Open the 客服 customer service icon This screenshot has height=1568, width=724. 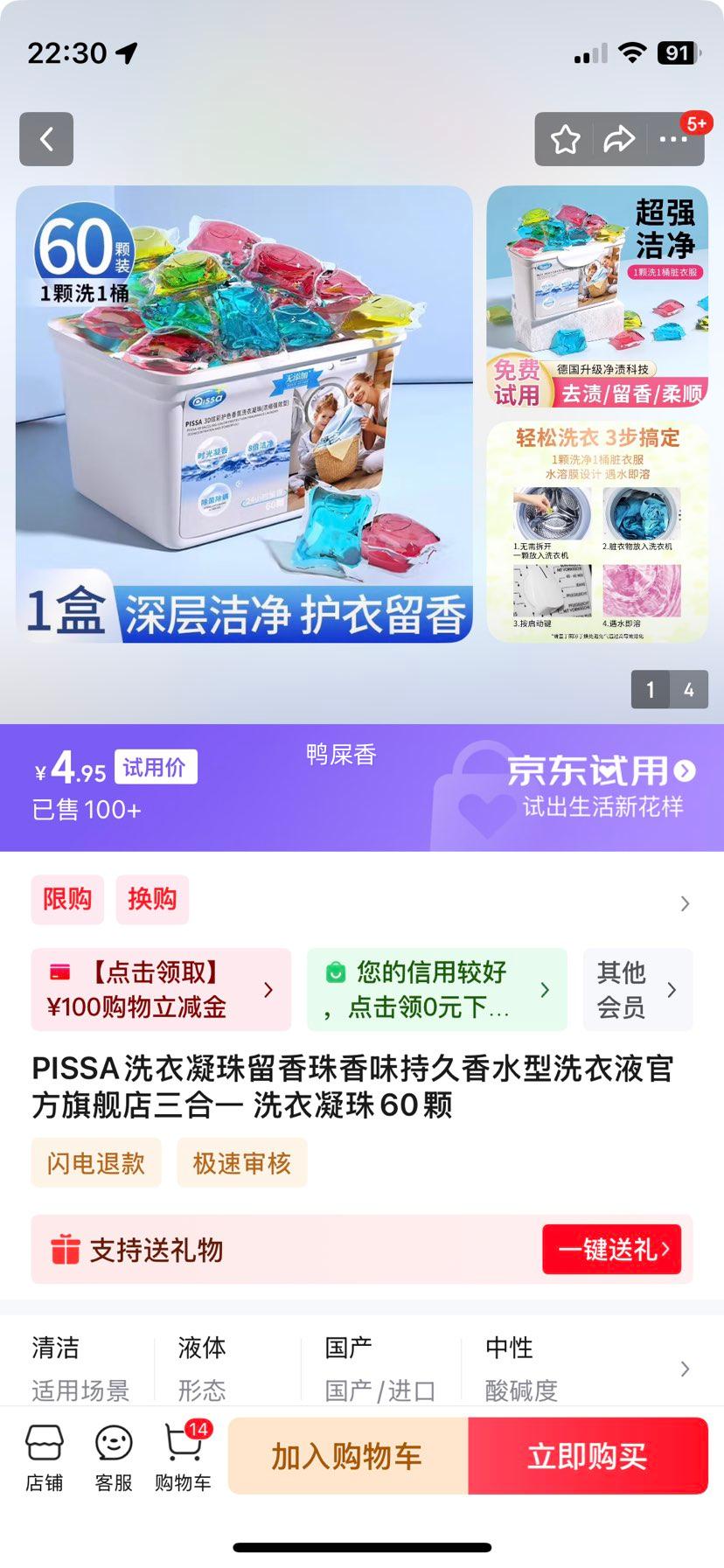pos(113,1453)
